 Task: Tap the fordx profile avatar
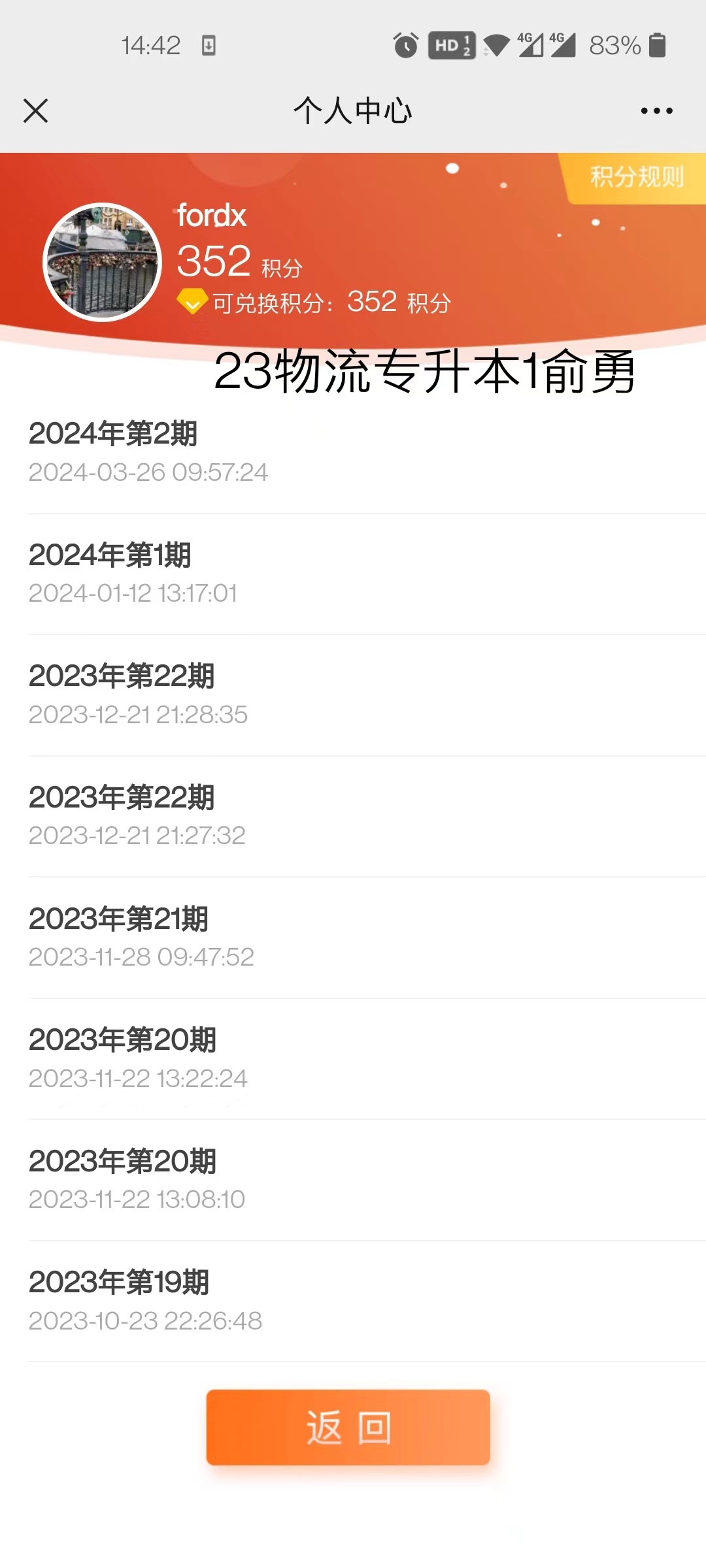[102, 262]
